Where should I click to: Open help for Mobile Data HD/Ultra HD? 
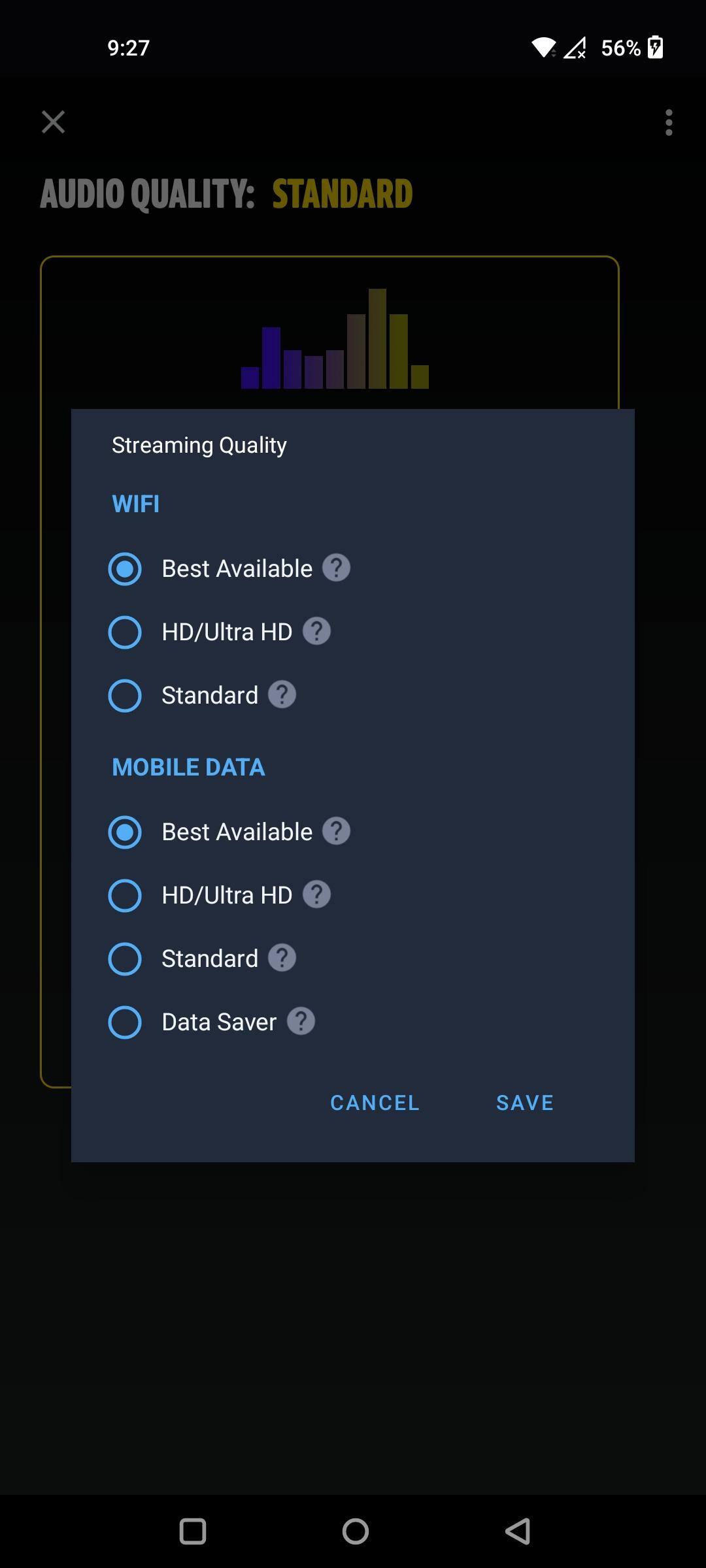316,894
